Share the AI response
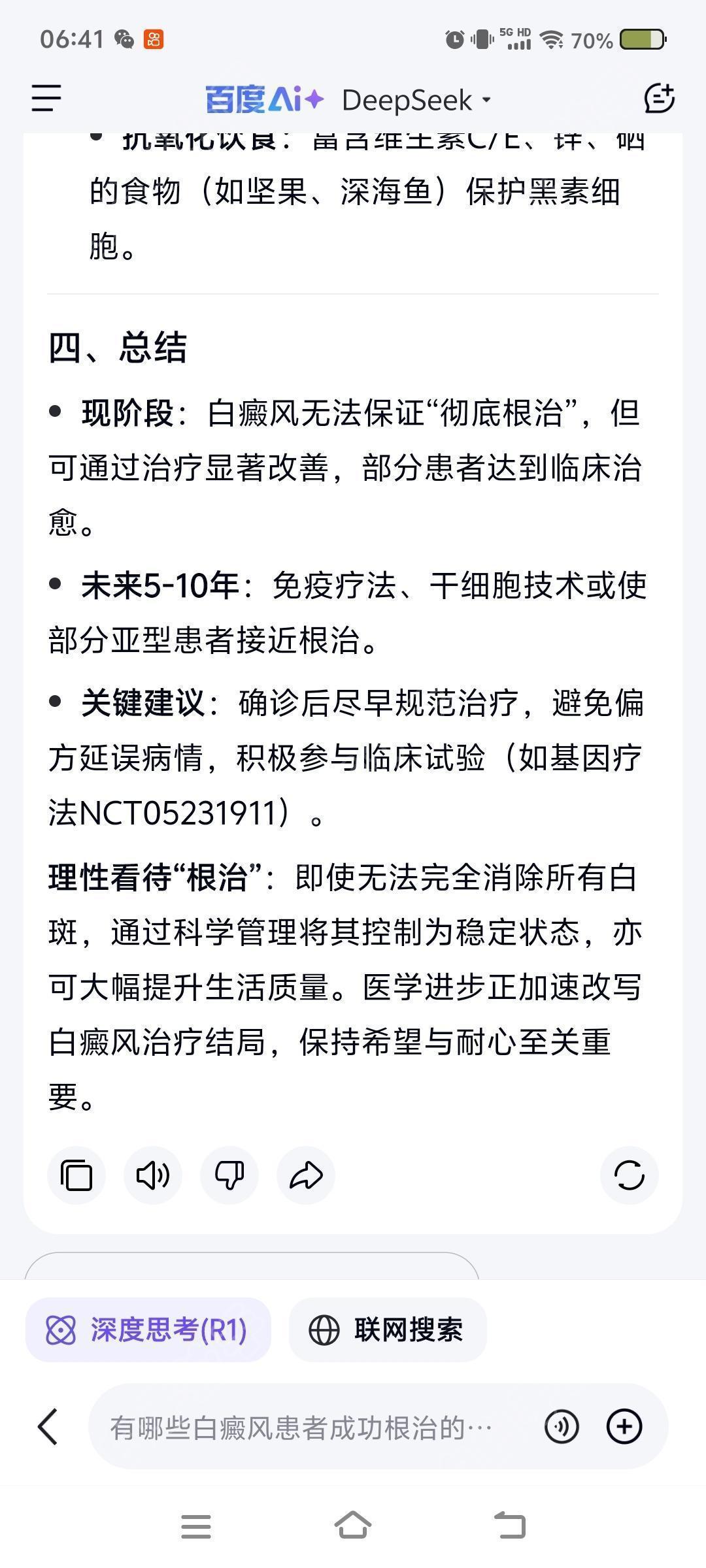The height and width of the screenshot is (1568, 706). [306, 1175]
